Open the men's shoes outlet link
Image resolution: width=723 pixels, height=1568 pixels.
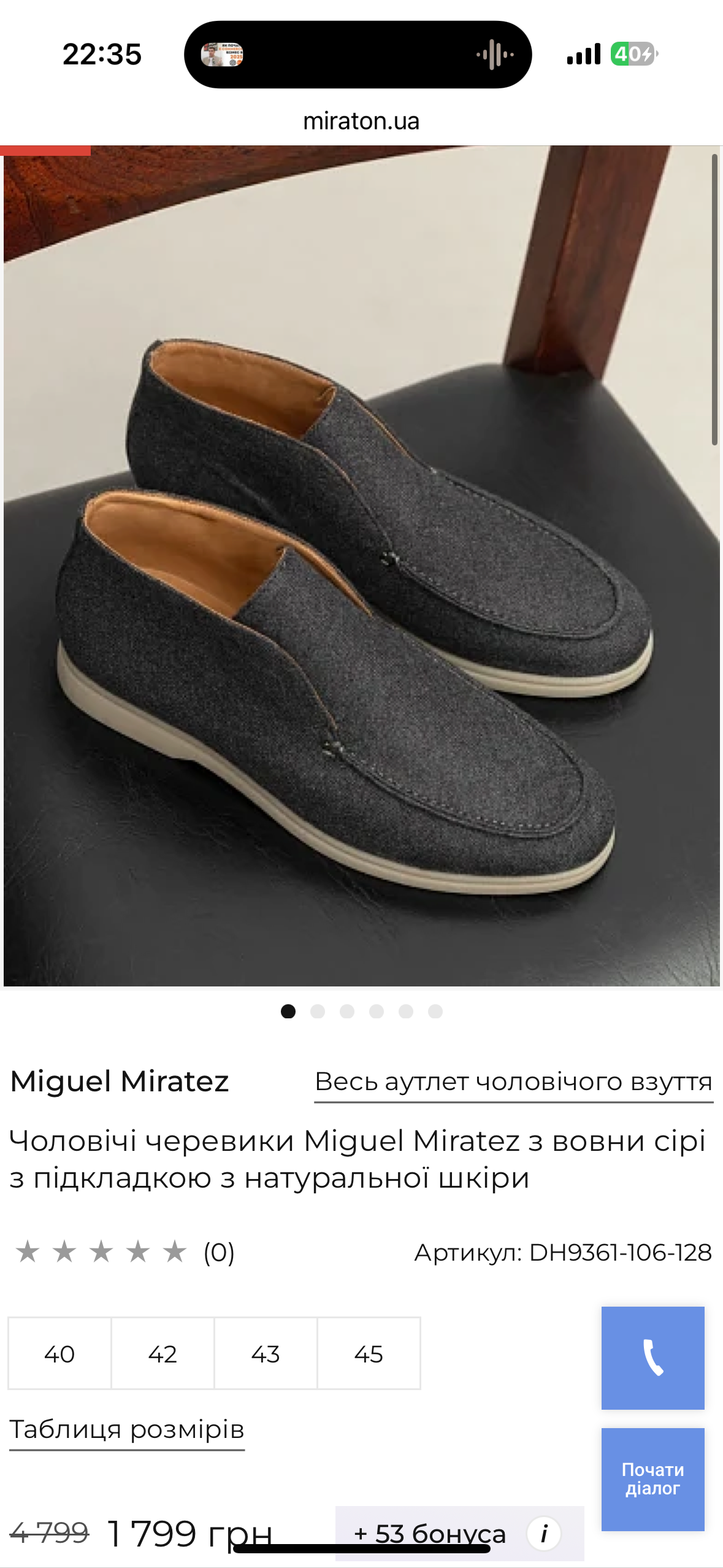513,1082
